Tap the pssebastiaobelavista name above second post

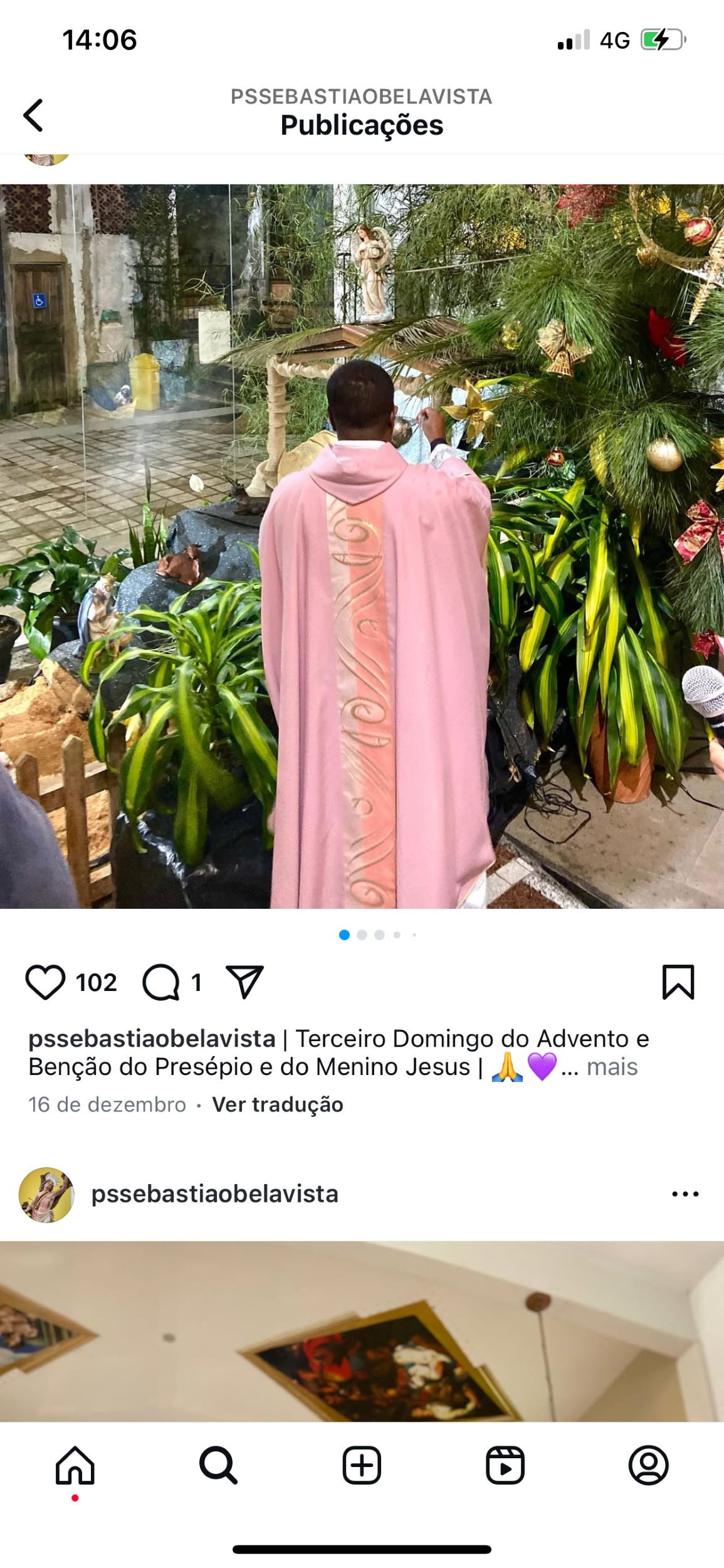click(x=215, y=1194)
